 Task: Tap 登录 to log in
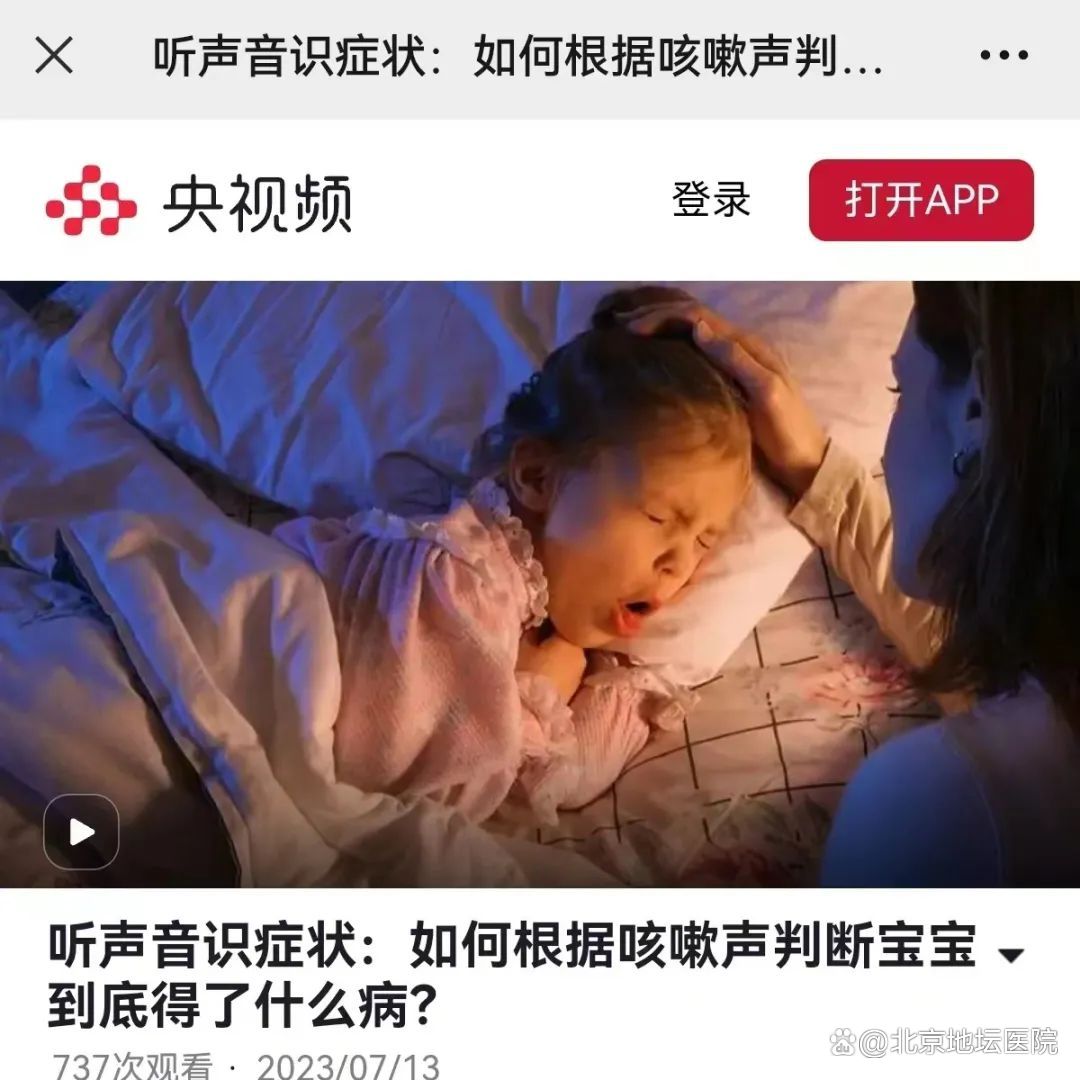[x=711, y=199]
